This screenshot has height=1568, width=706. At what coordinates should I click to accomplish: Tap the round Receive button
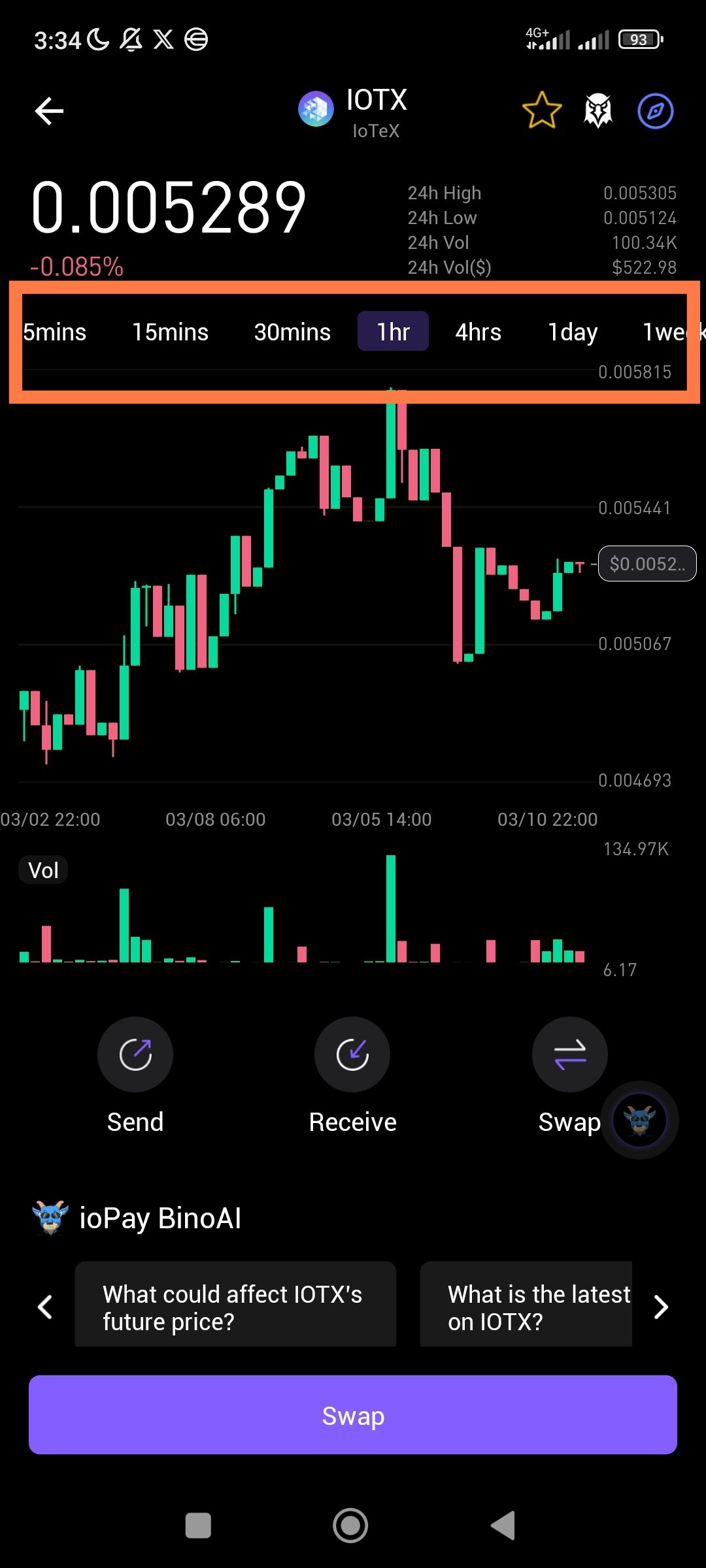(352, 1054)
